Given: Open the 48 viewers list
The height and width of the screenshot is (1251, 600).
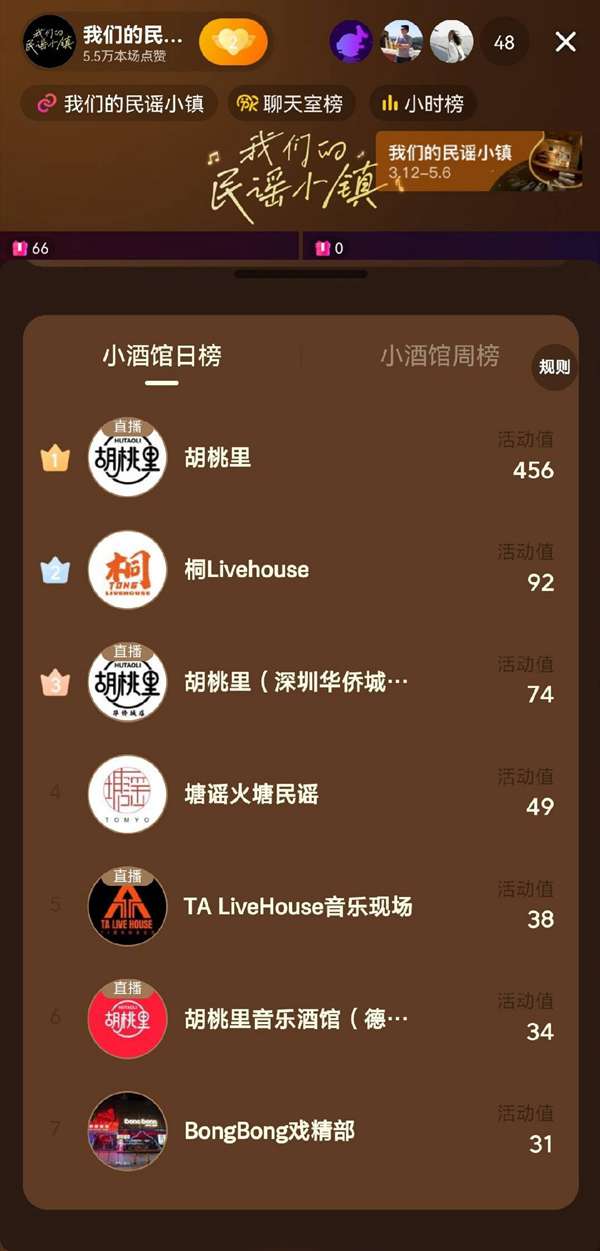Looking at the screenshot, I should point(504,42).
